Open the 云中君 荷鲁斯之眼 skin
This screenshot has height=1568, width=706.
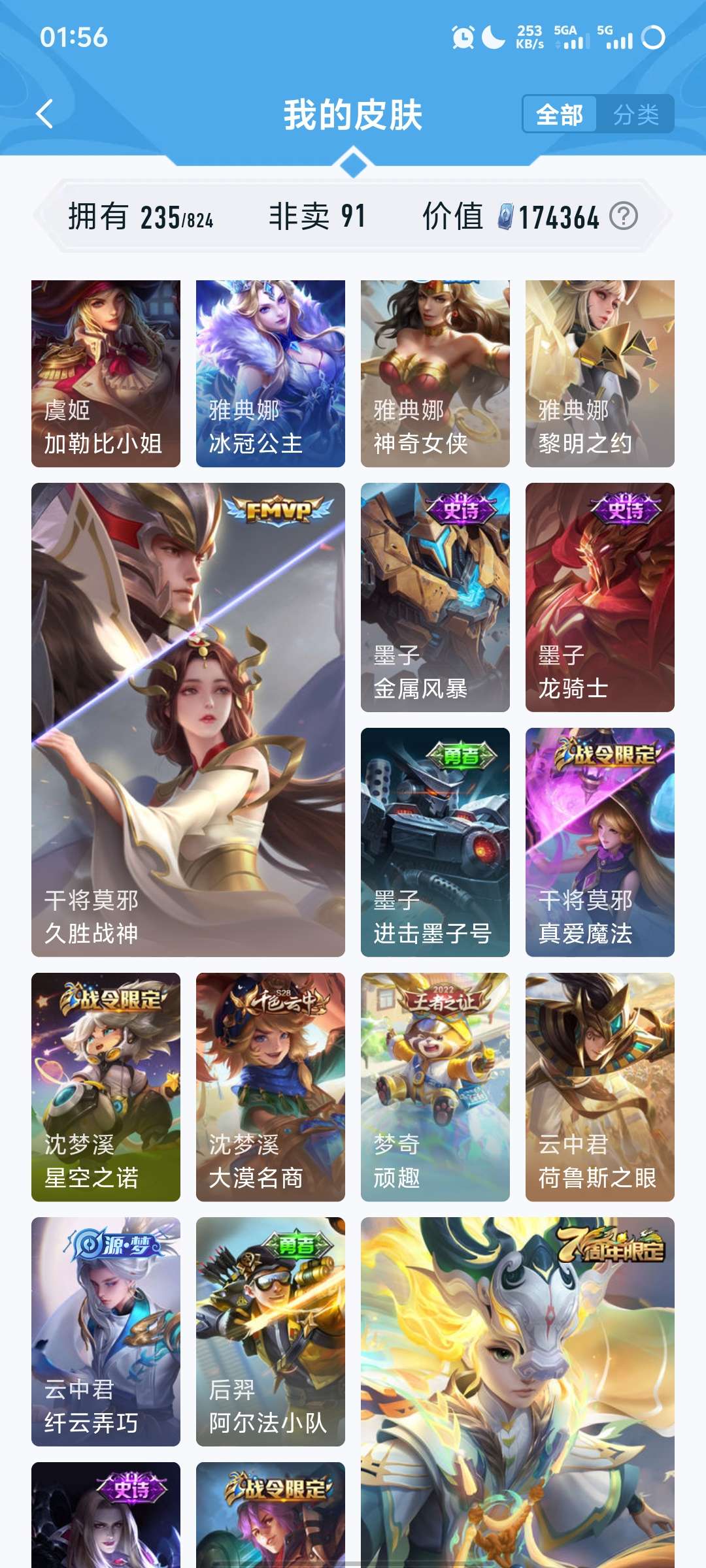point(600,1087)
